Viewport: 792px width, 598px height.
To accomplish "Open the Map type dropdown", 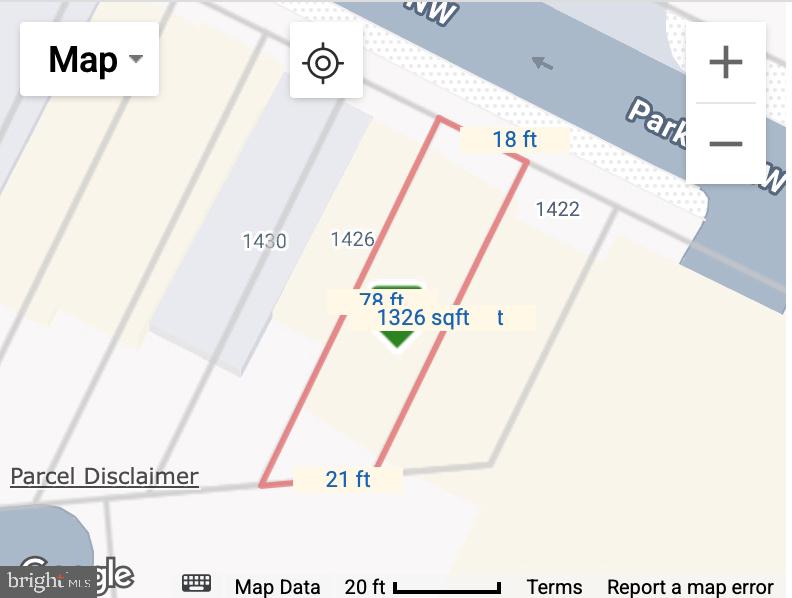I will click(89, 60).
